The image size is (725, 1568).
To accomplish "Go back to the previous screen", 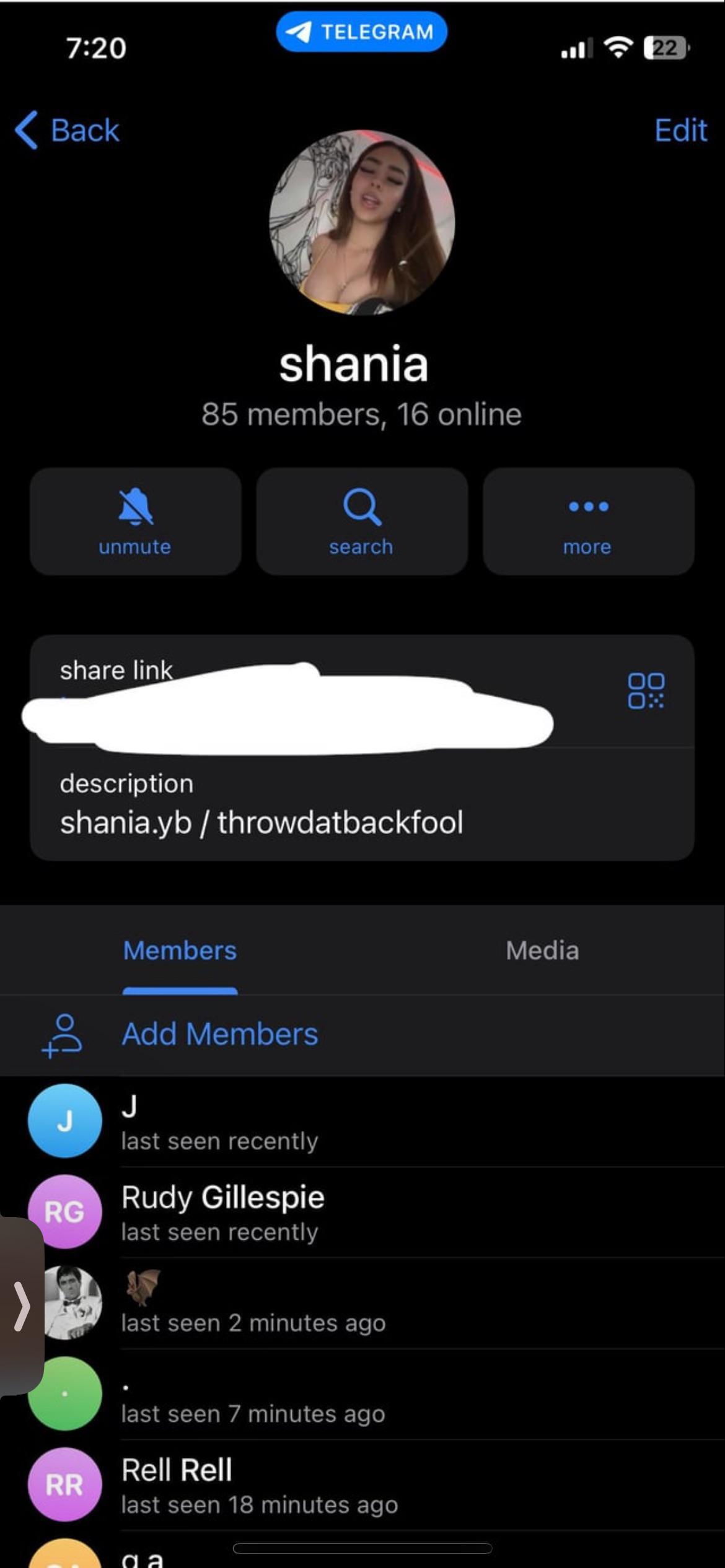I will 67,130.
